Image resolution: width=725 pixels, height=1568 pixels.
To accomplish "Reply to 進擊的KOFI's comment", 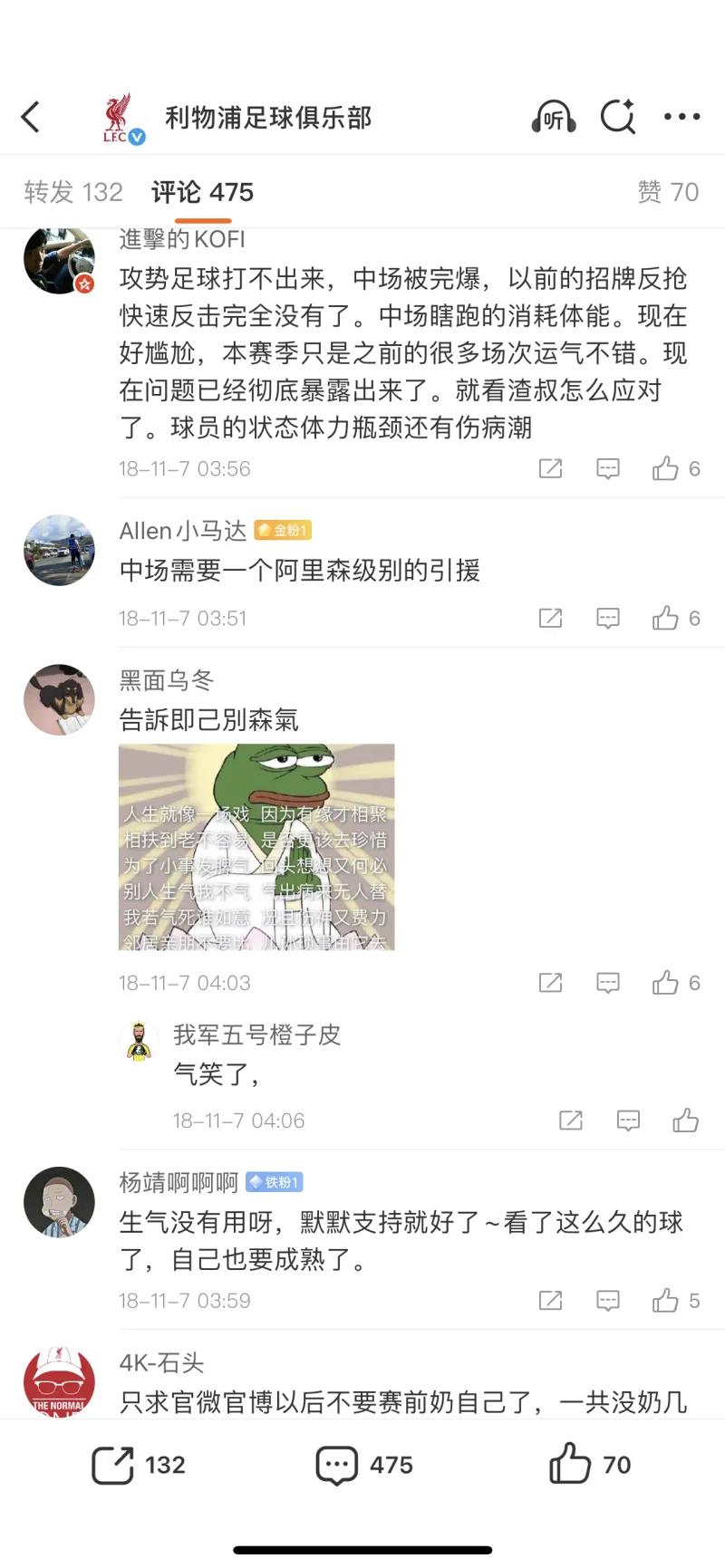I will (607, 468).
